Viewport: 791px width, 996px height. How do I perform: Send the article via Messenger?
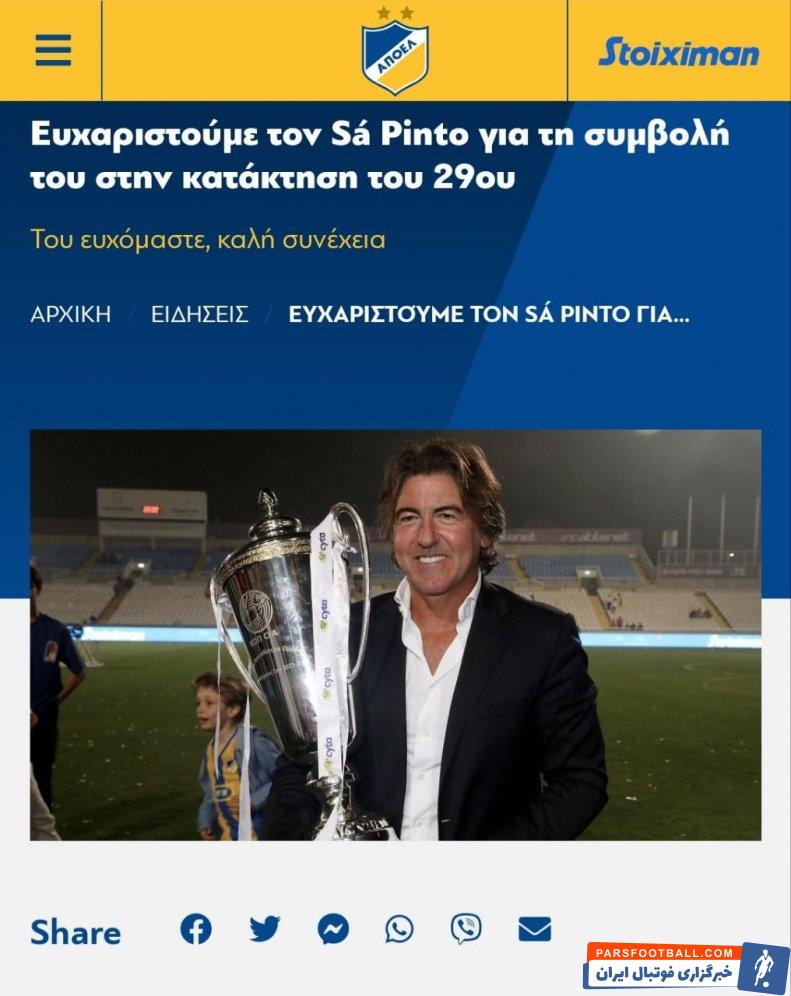tap(333, 929)
